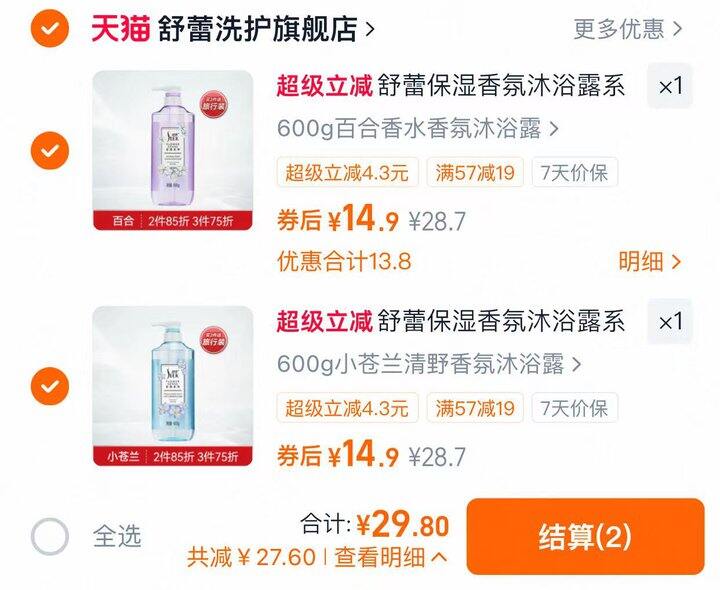Open the 百合 body wash product image
The height and width of the screenshot is (590, 720).
pos(173,150)
